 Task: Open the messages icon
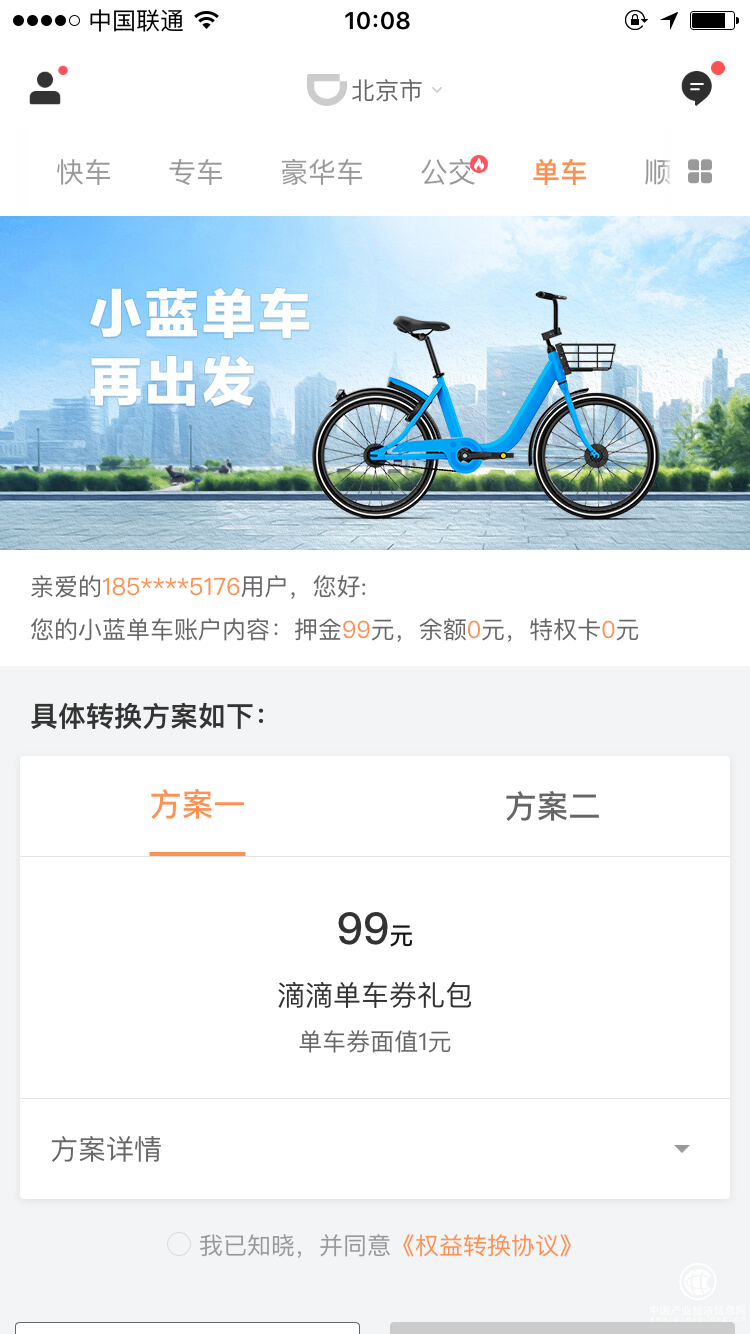pyautogui.click(x=696, y=89)
